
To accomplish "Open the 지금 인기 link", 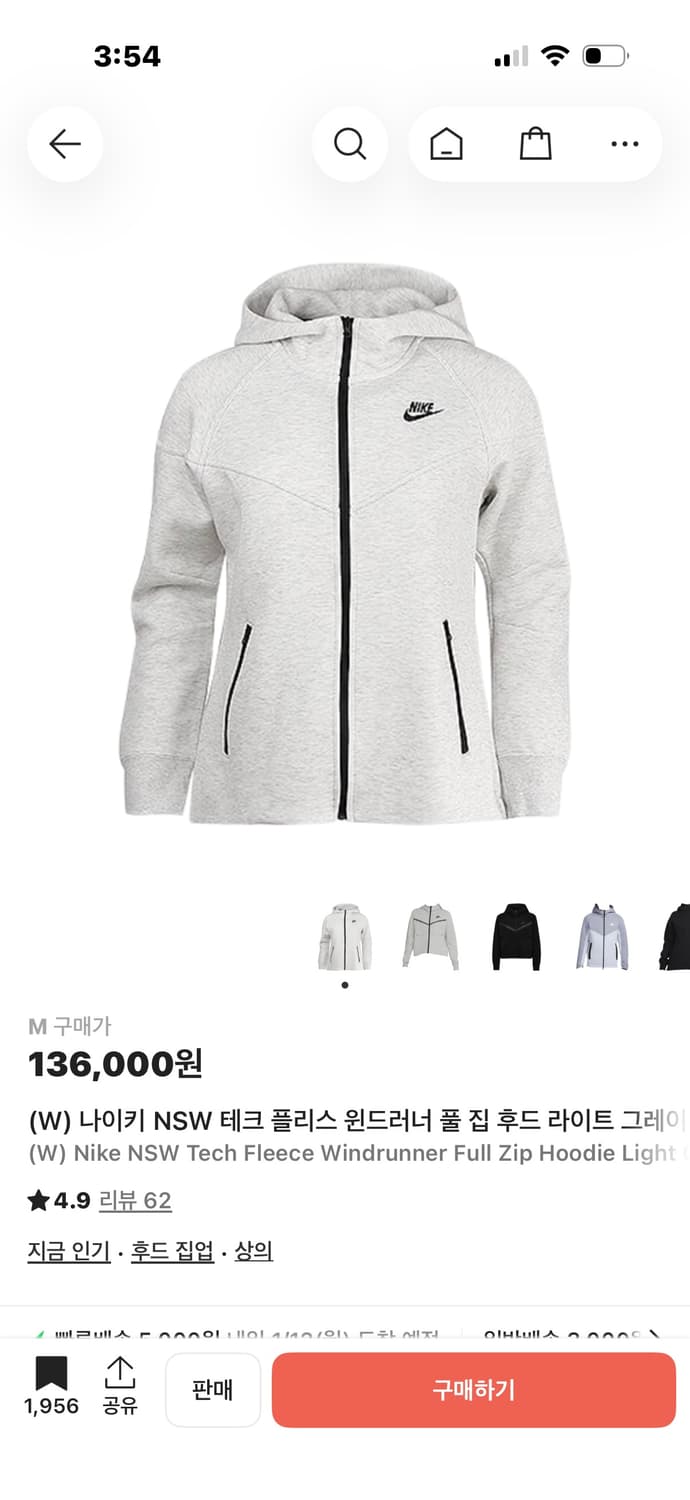I will [69, 1251].
